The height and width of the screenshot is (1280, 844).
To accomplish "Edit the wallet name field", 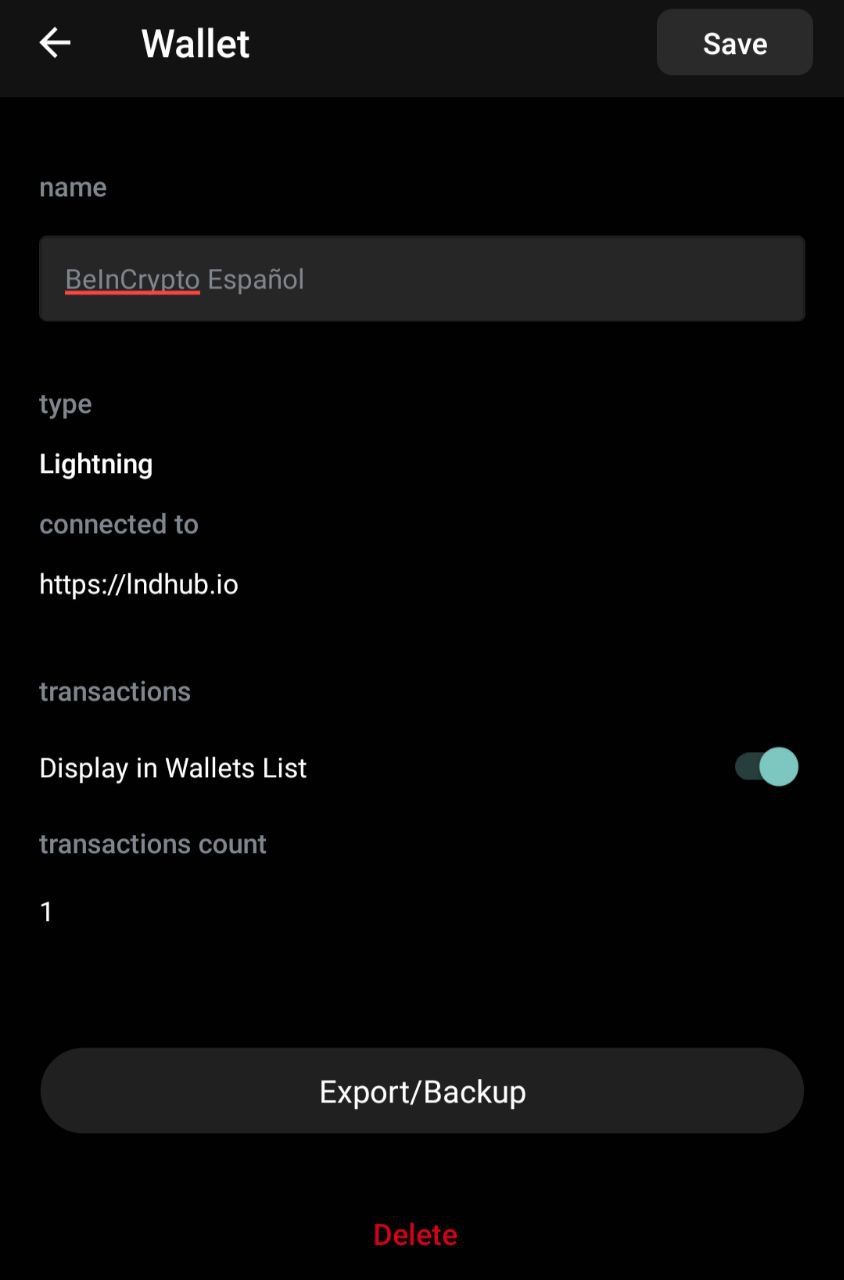I will [x=421, y=279].
